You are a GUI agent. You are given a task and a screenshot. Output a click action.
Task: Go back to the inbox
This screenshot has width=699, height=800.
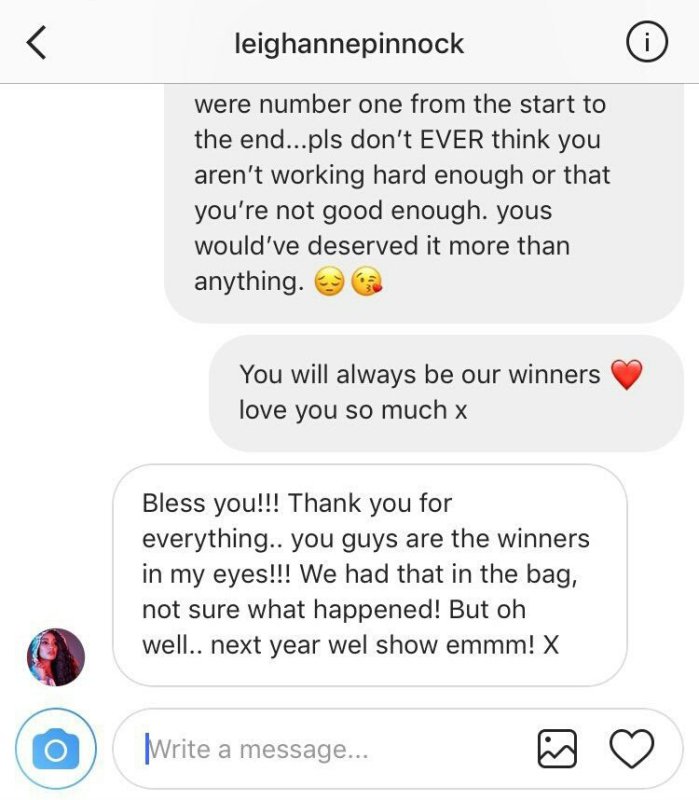pos(37,43)
